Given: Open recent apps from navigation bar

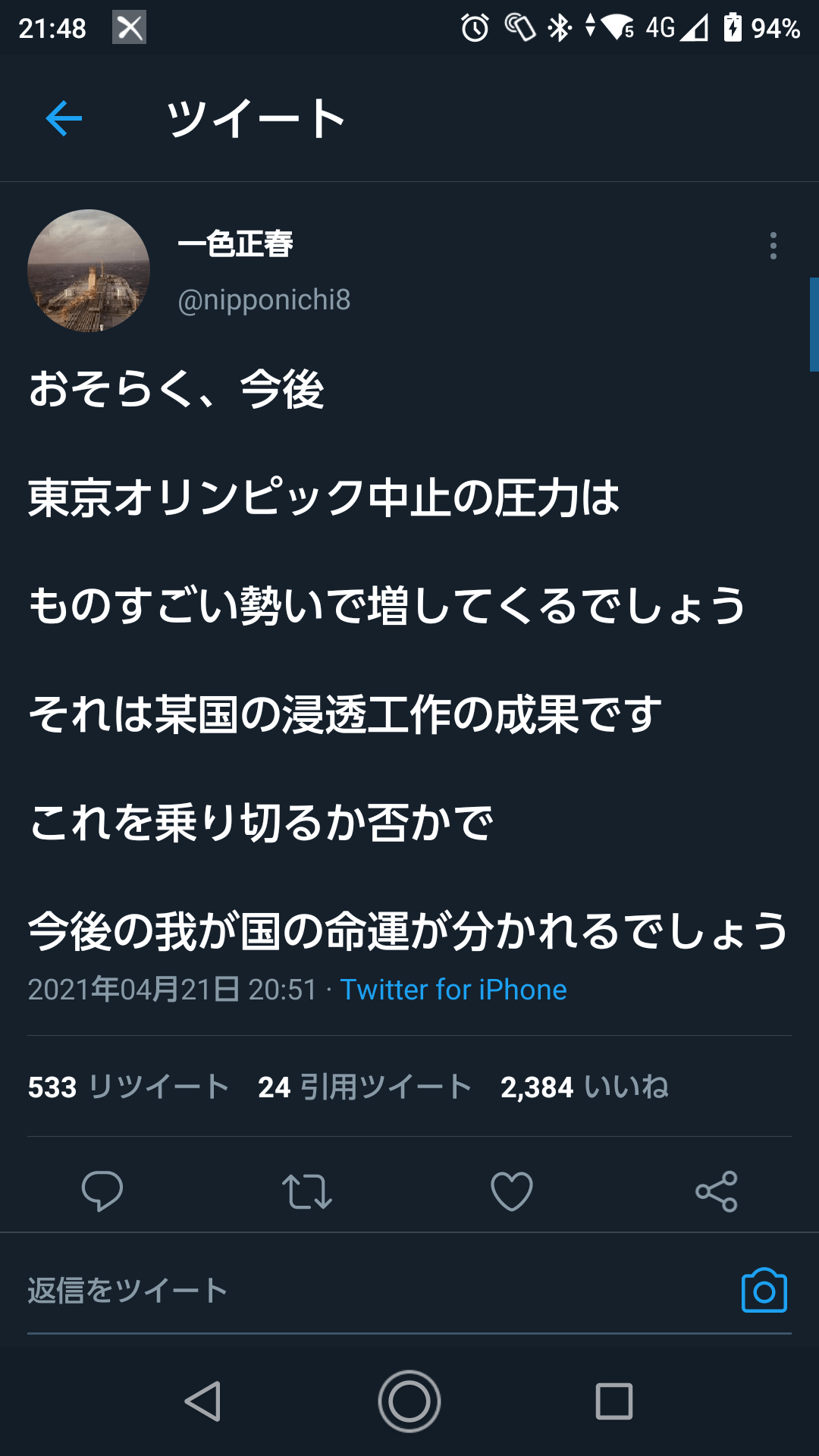Looking at the screenshot, I should tap(614, 1401).
